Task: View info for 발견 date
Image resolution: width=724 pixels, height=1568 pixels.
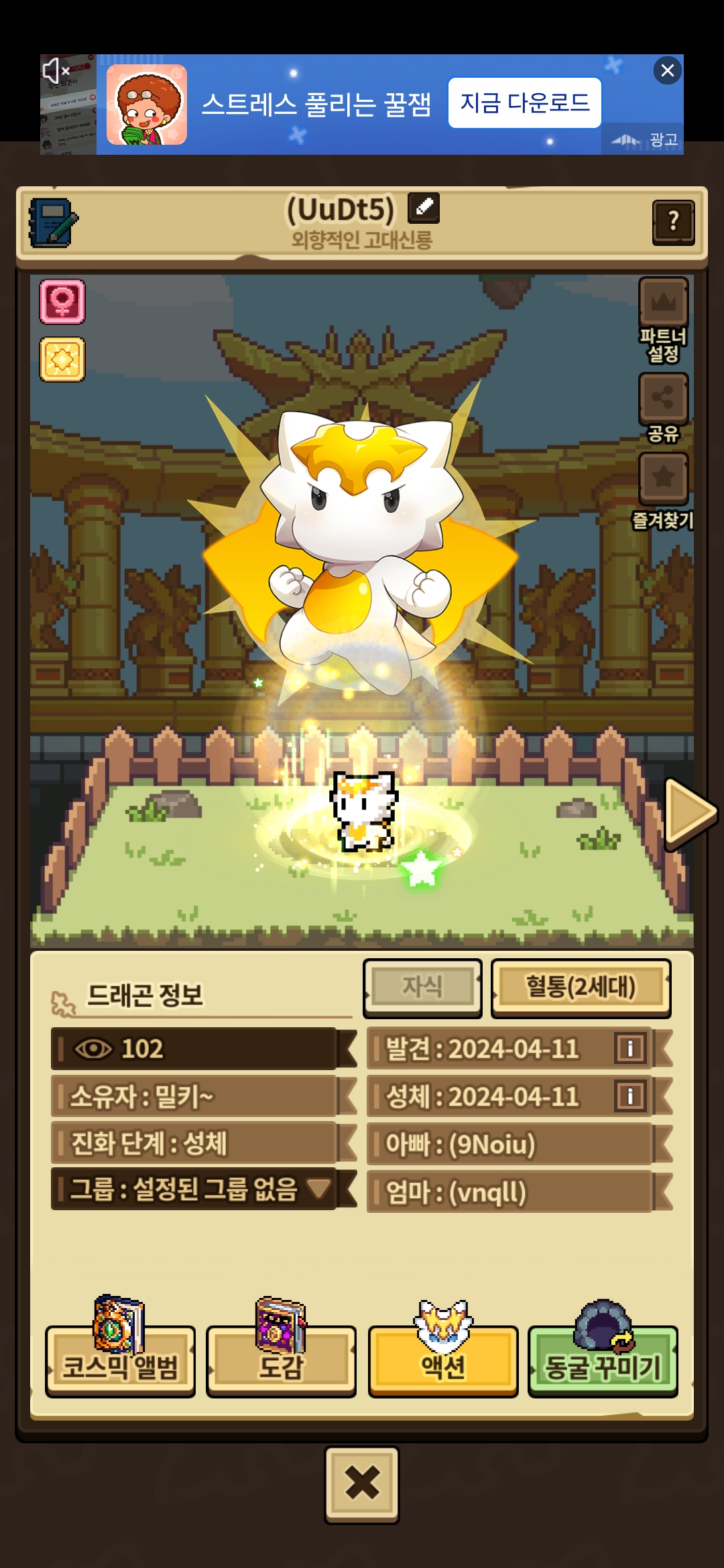Action: [629, 1048]
